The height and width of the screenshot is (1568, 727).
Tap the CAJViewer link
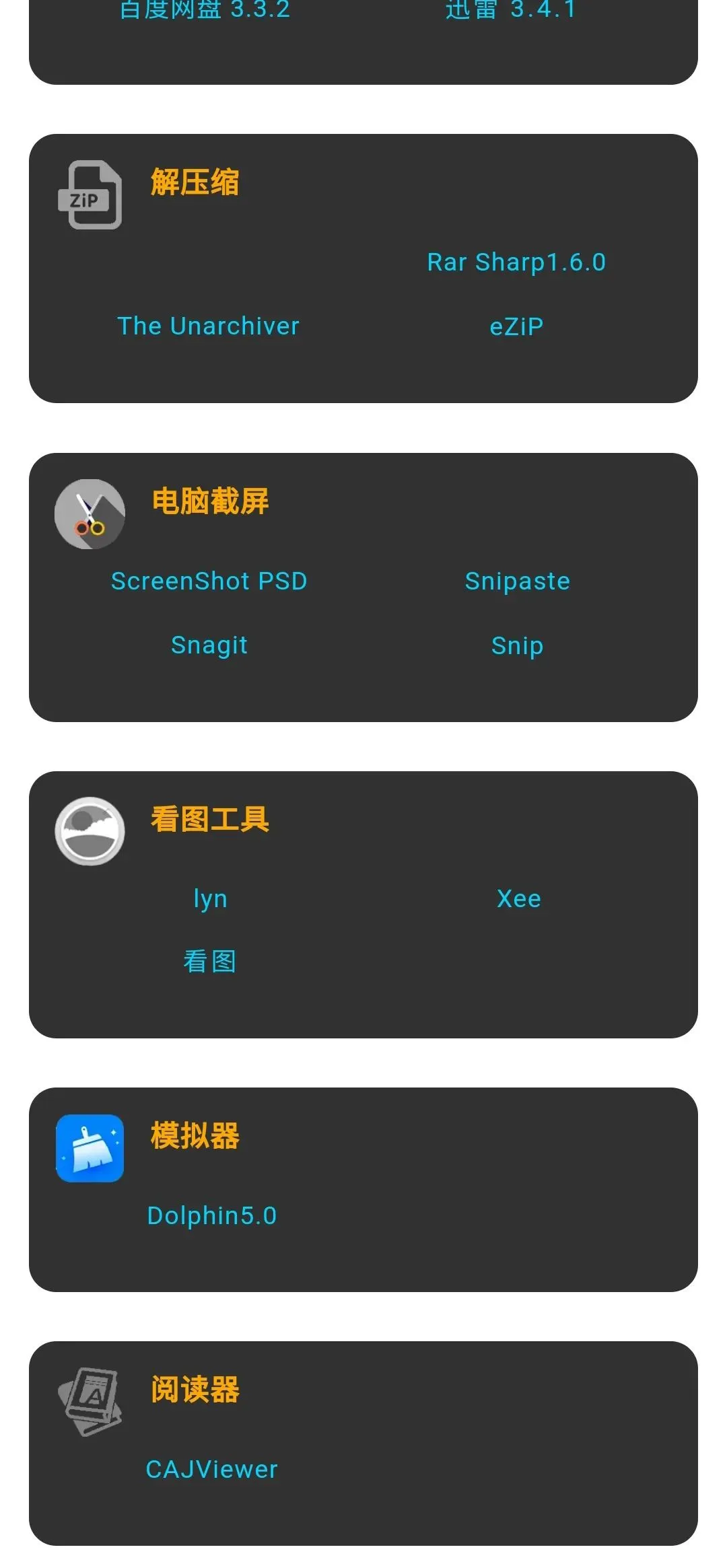211,1470
